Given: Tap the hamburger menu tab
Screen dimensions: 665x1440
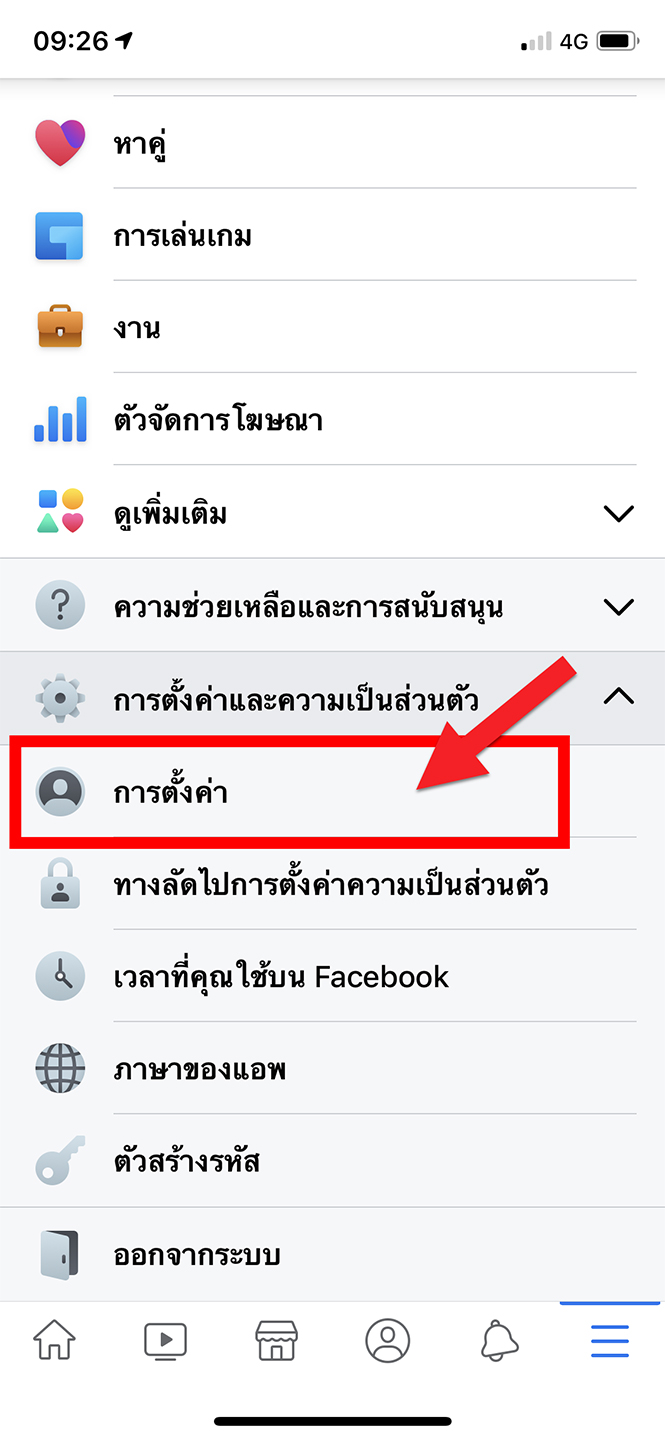Looking at the screenshot, I should [610, 1338].
